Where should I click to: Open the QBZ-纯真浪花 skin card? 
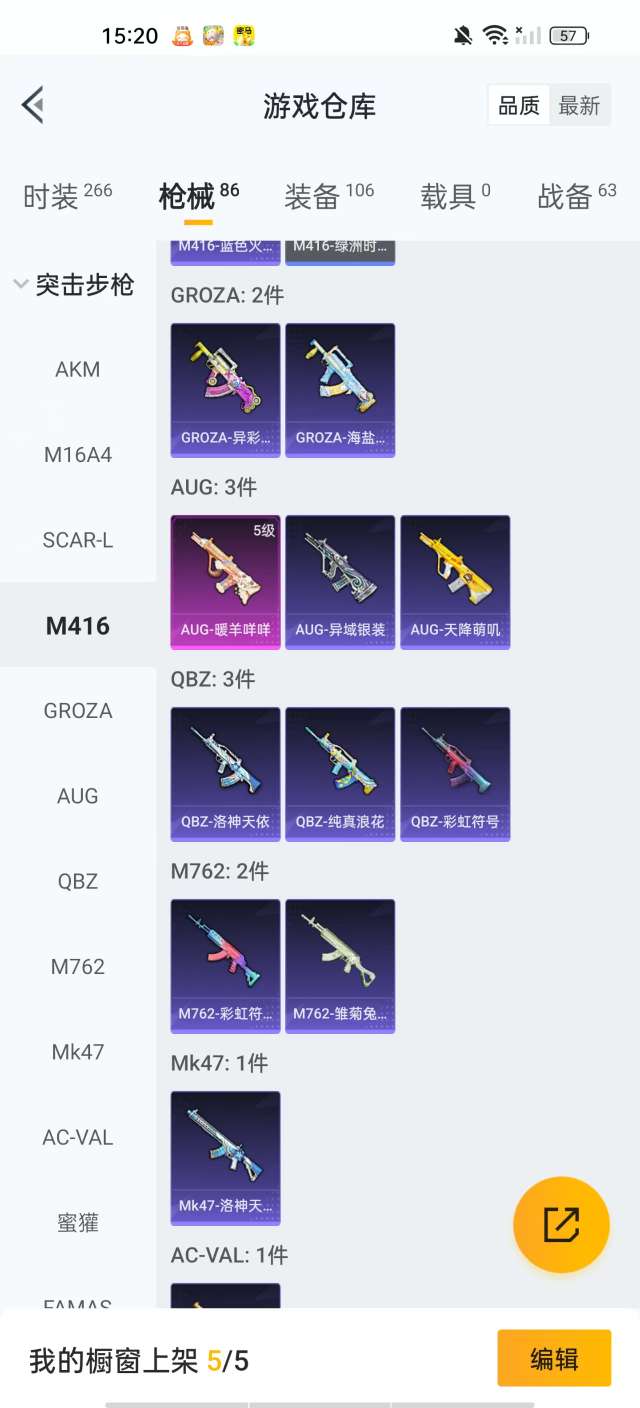340,774
